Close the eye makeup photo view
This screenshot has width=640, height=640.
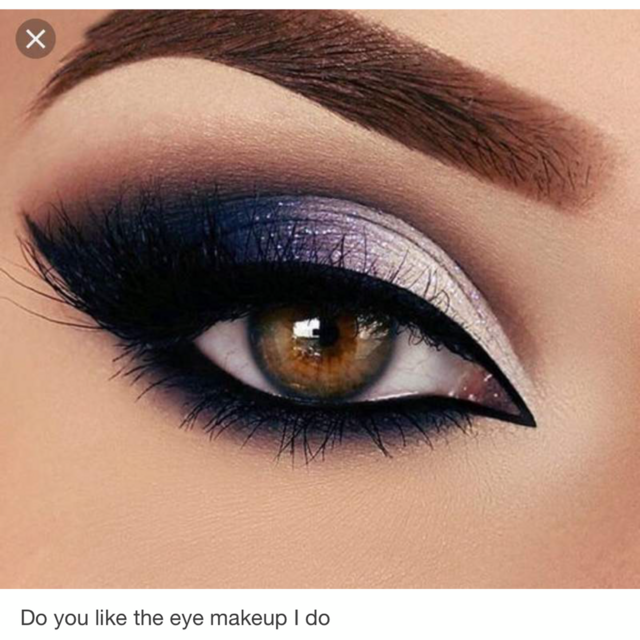pos(36,39)
